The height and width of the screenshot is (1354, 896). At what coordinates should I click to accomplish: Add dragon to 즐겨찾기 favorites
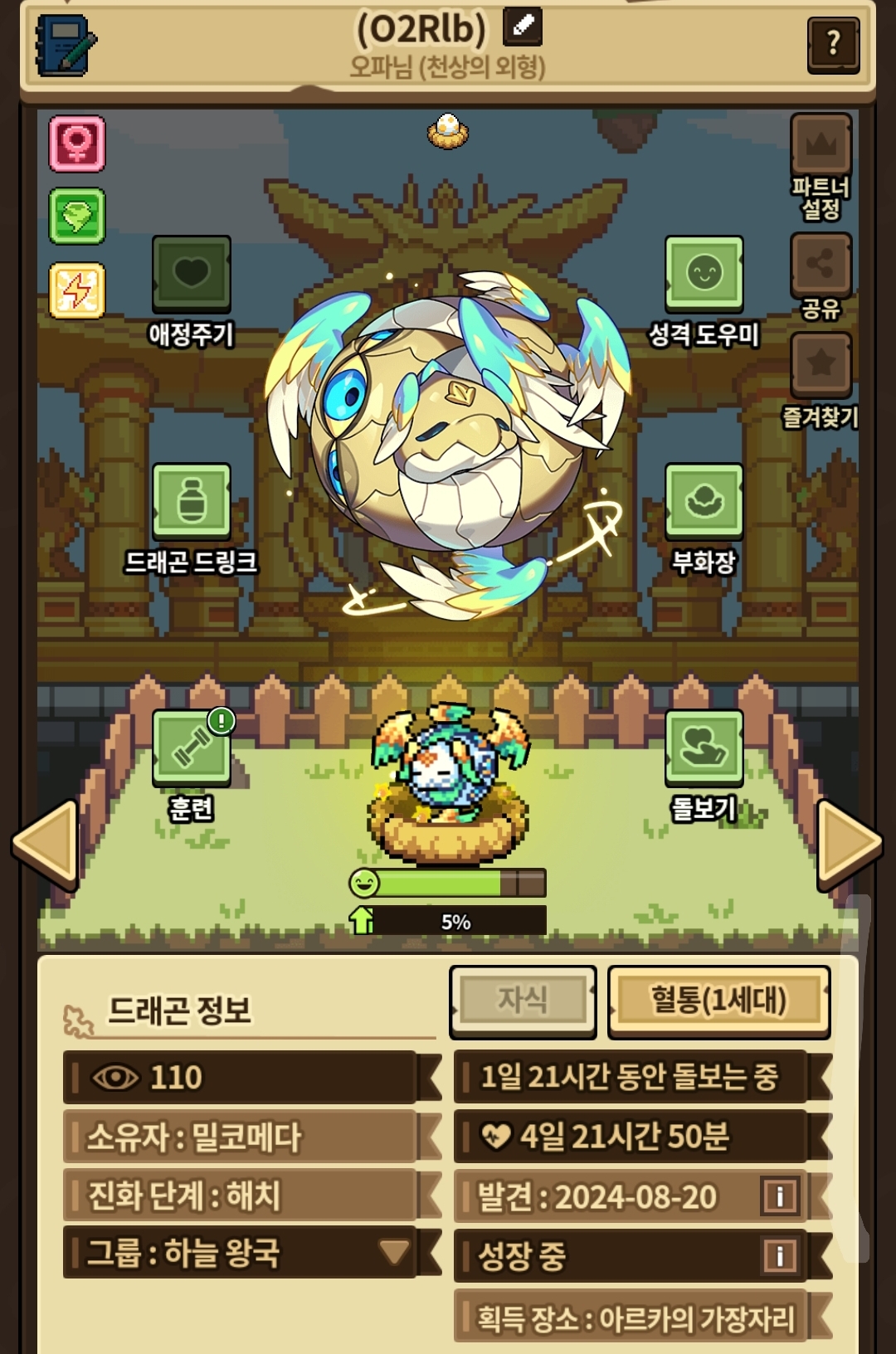pyautogui.click(x=821, y=363)
